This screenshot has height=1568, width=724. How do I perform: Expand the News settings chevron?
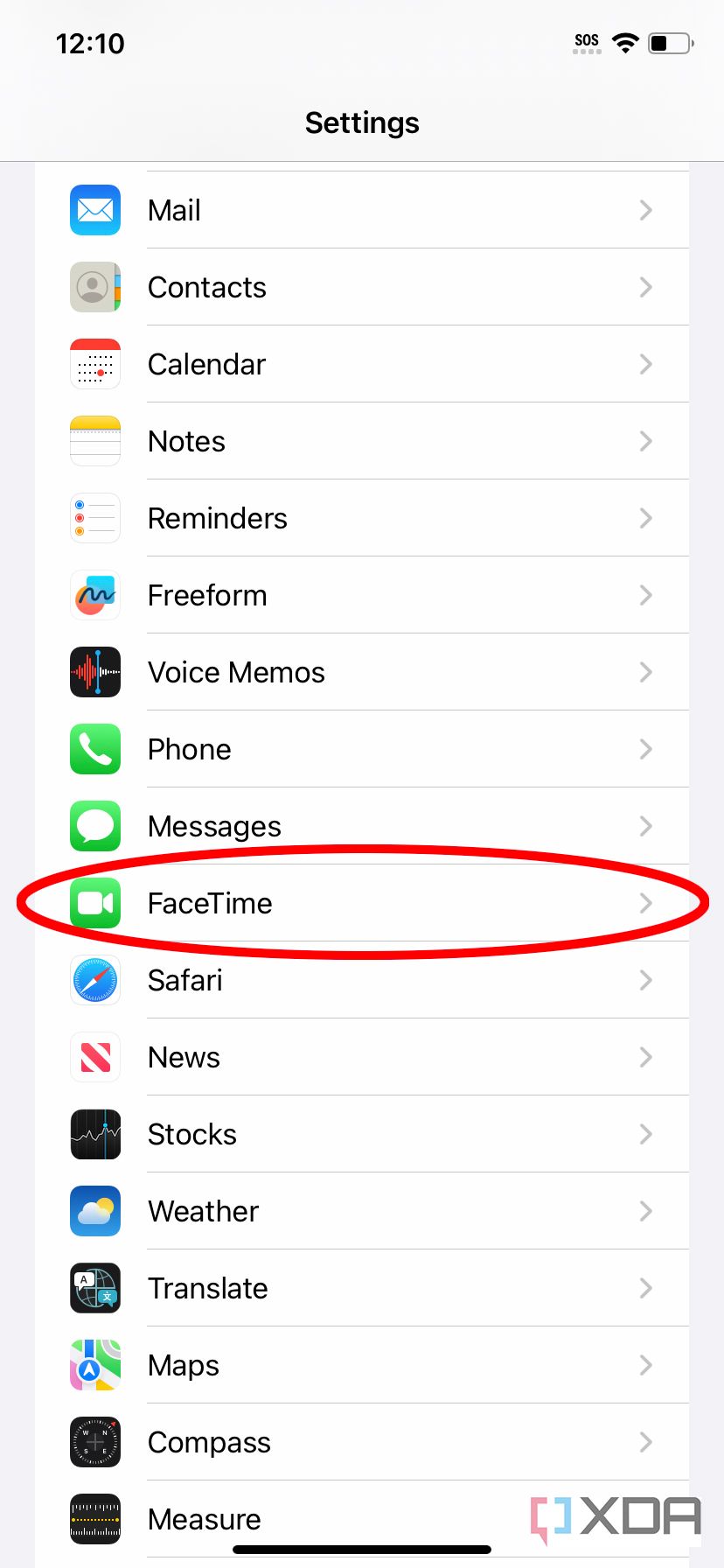pos(645,1057)
